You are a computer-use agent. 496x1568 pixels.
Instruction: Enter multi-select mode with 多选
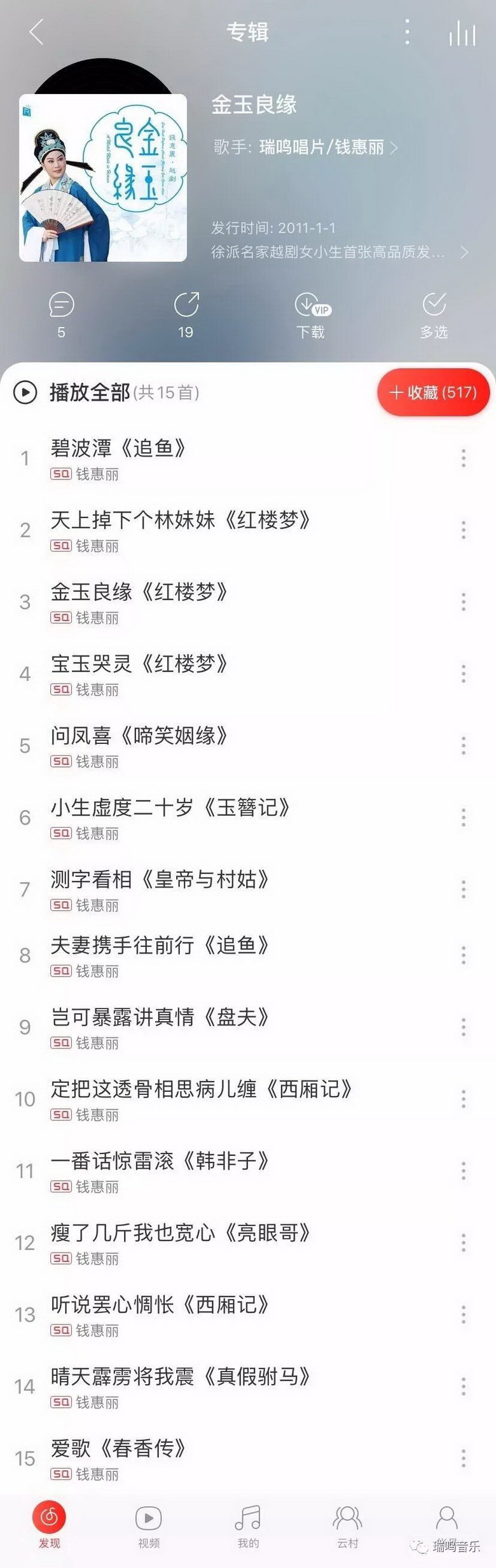pyautogui.click(x=434, y=313)
